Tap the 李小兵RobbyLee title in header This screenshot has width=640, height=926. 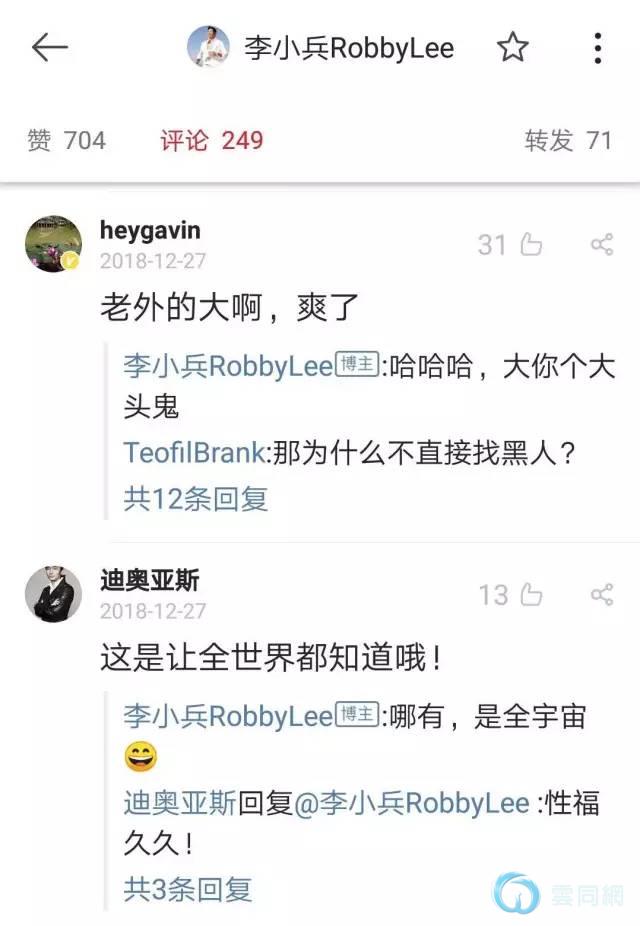click(x=348, y=47)
